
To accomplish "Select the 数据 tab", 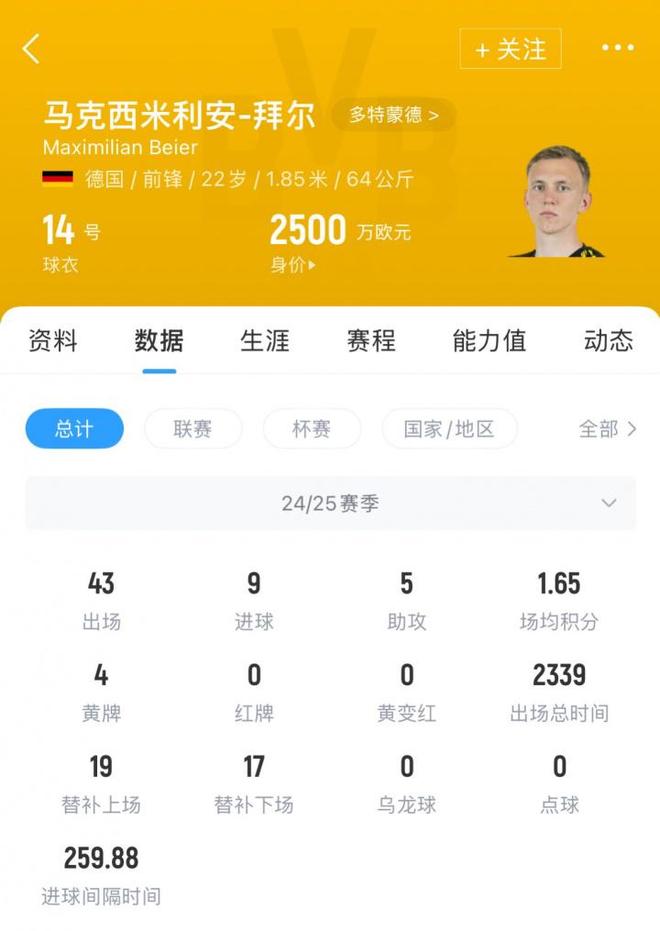I will click(159, 340).
